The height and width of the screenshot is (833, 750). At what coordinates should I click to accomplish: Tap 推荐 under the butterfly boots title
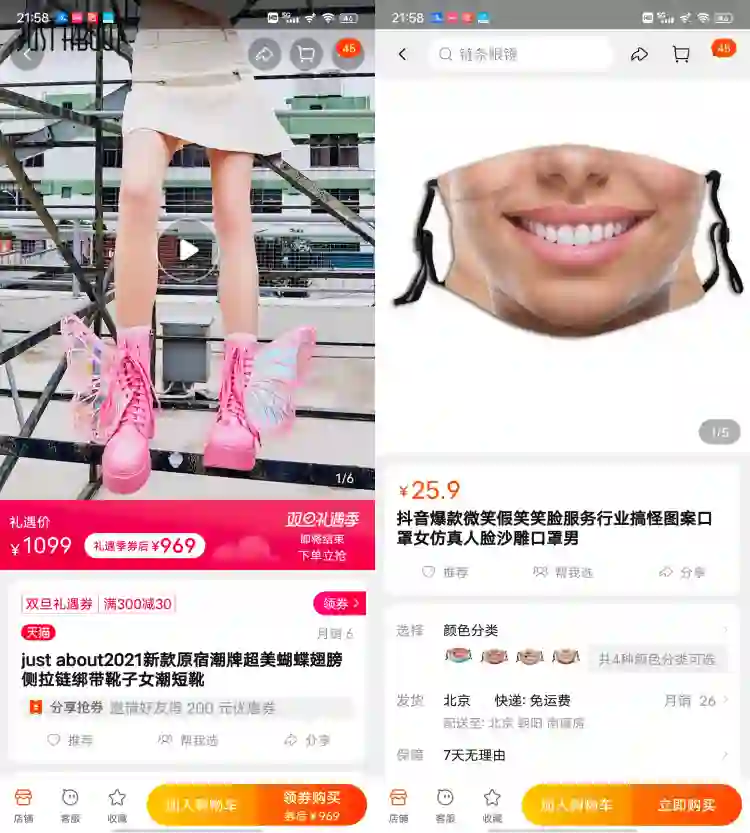(69, 740)
